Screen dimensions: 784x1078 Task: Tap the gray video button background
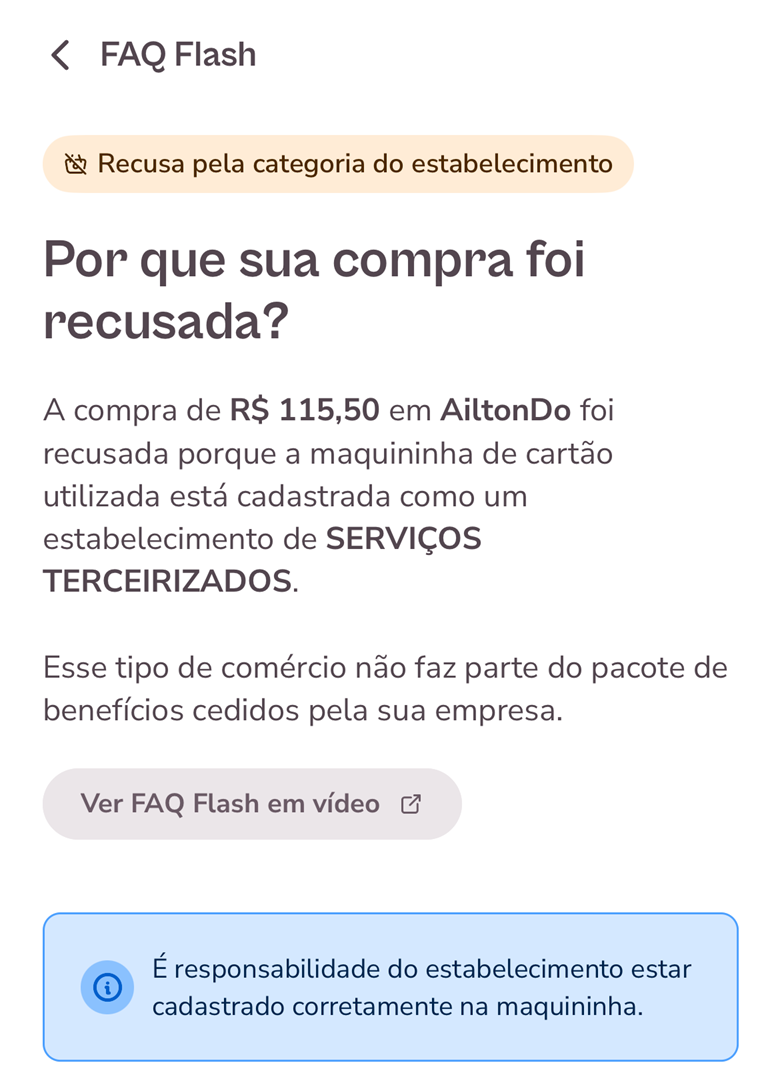pyautogui.click(x=251, y=803)
